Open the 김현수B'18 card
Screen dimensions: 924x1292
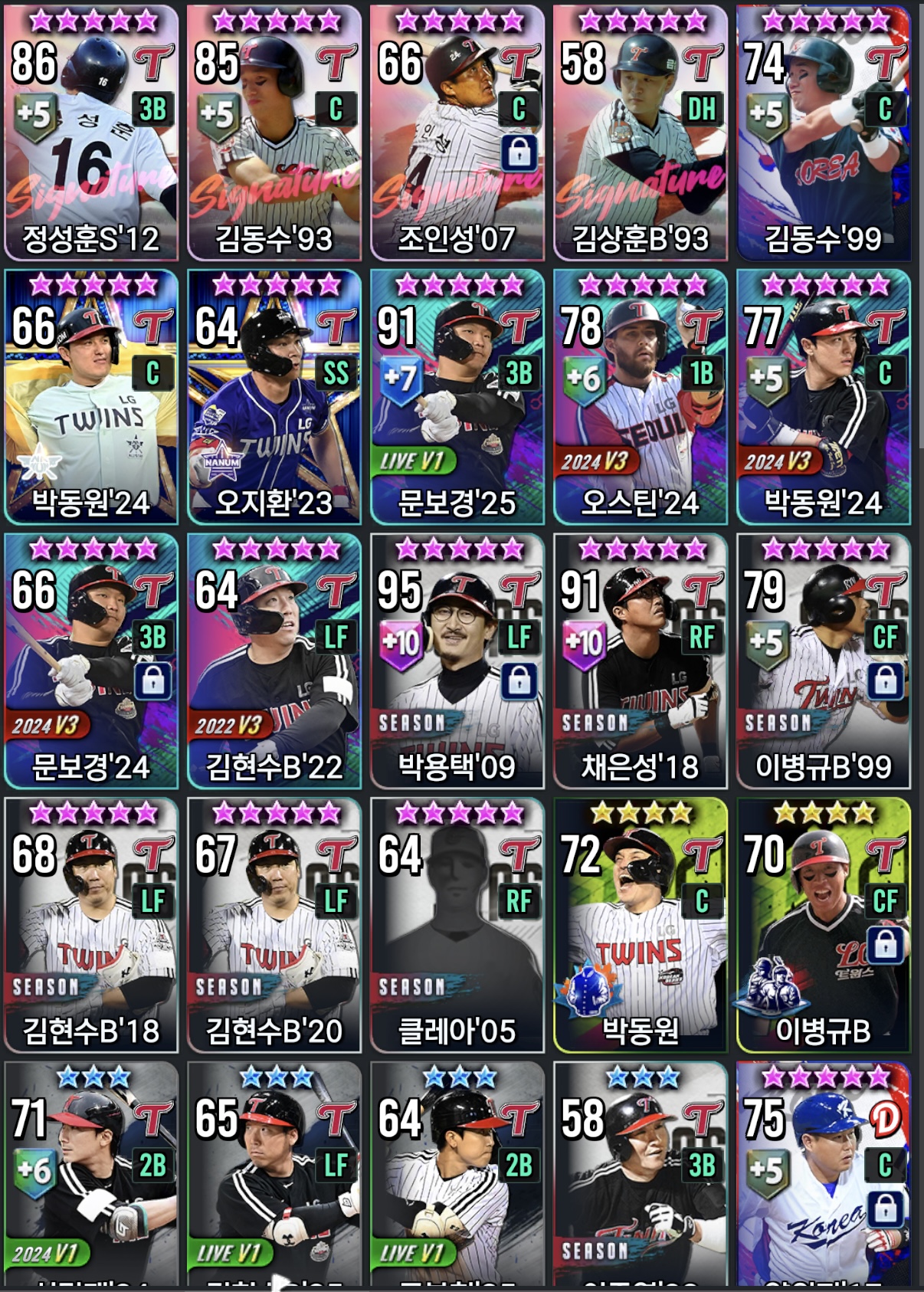(91, 927)
